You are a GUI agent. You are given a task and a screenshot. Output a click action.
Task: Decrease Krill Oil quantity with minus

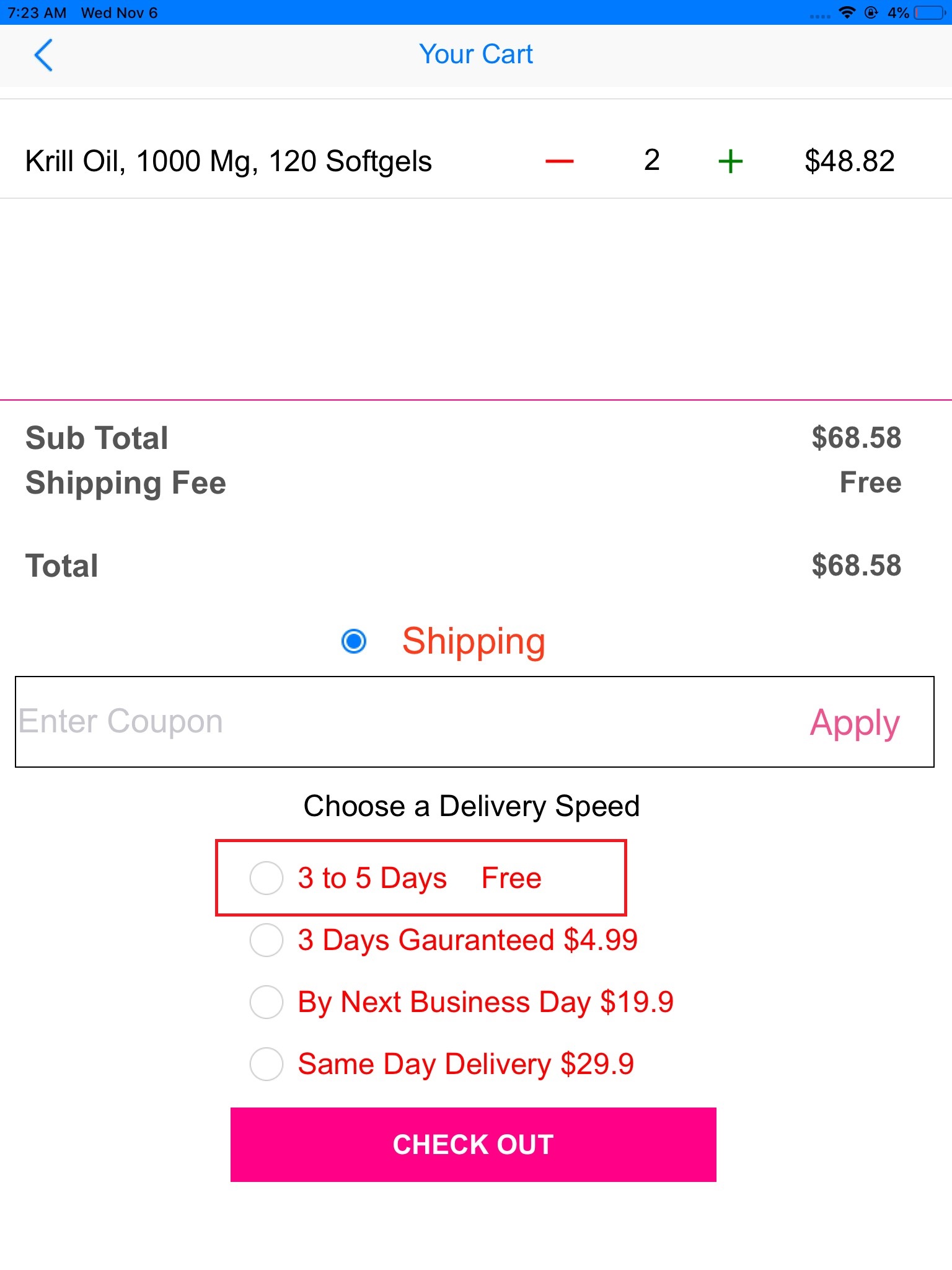[559, 162]
